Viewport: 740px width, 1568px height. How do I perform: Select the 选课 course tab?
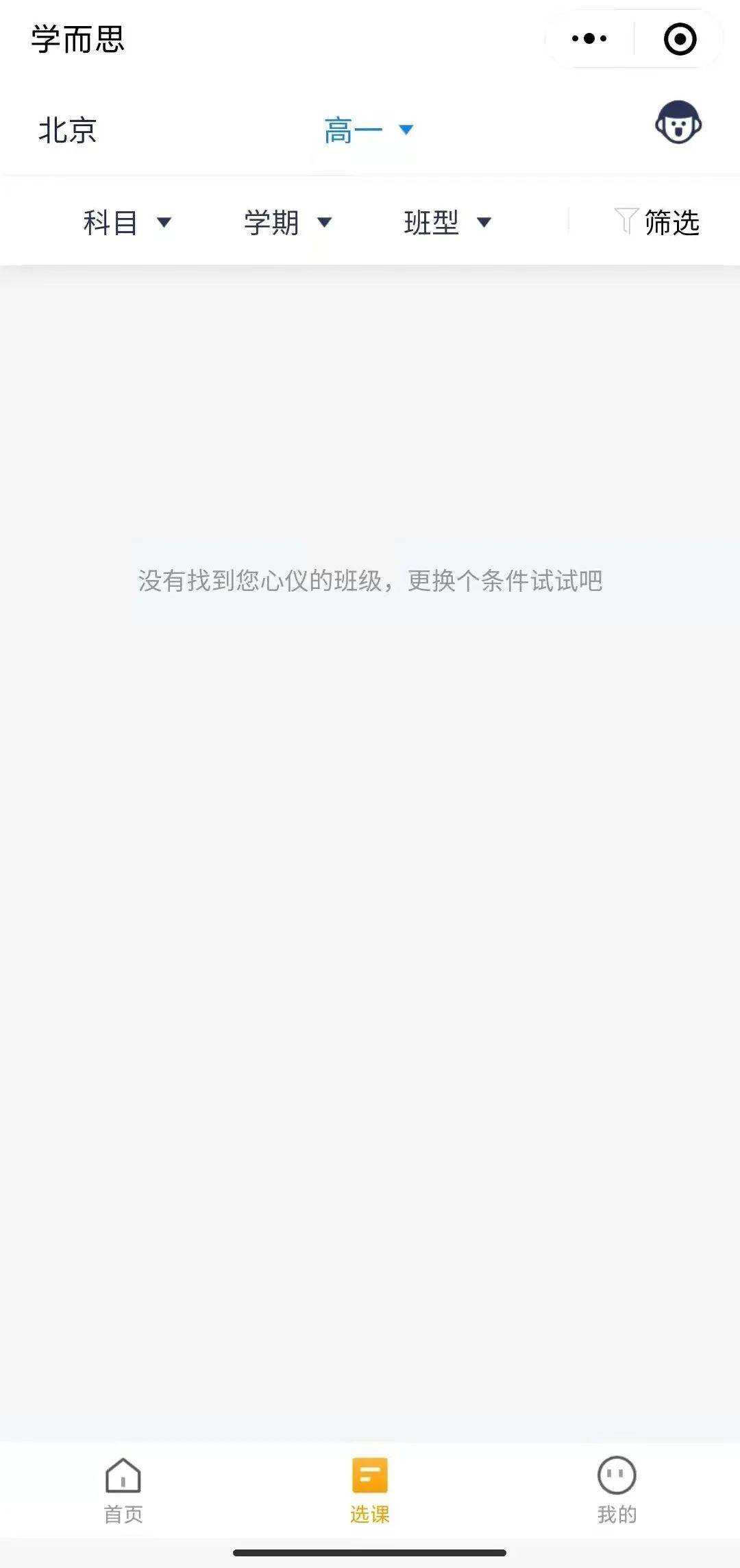pyautogui.click(x=370, y=1491)
